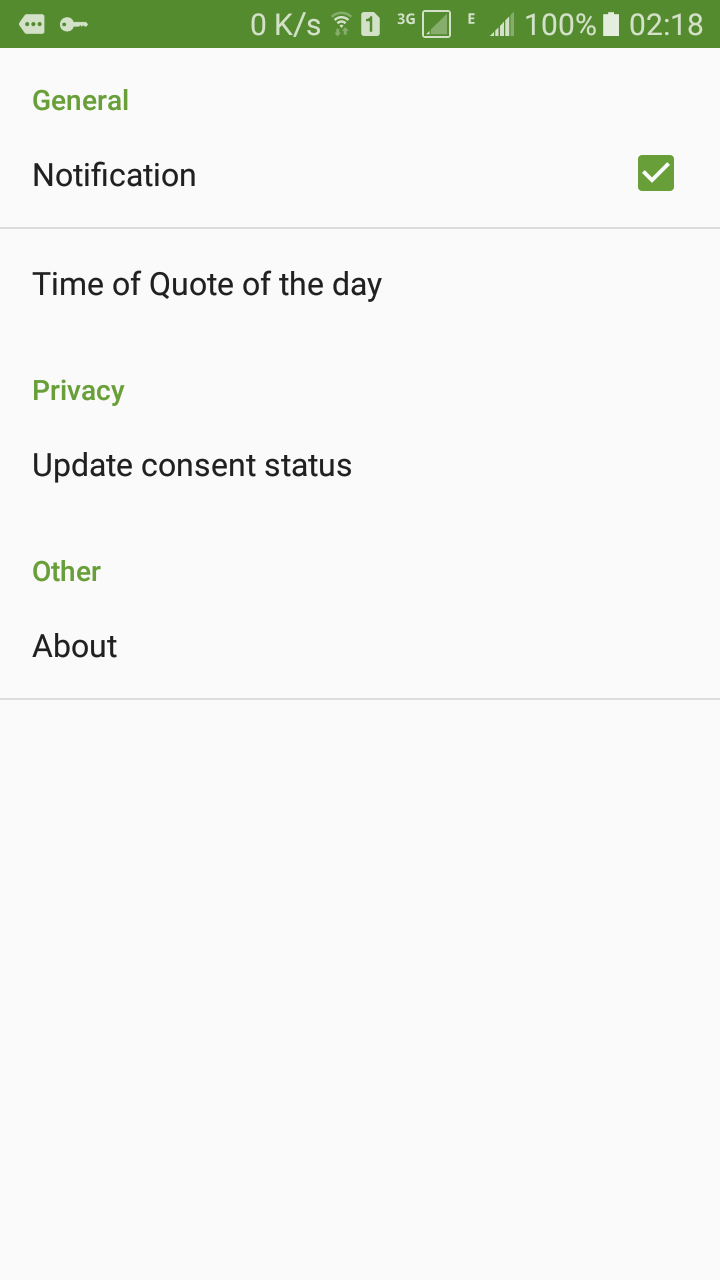Uncheck the Notification checkbox

pyautogui.click(x=655, y=174)
